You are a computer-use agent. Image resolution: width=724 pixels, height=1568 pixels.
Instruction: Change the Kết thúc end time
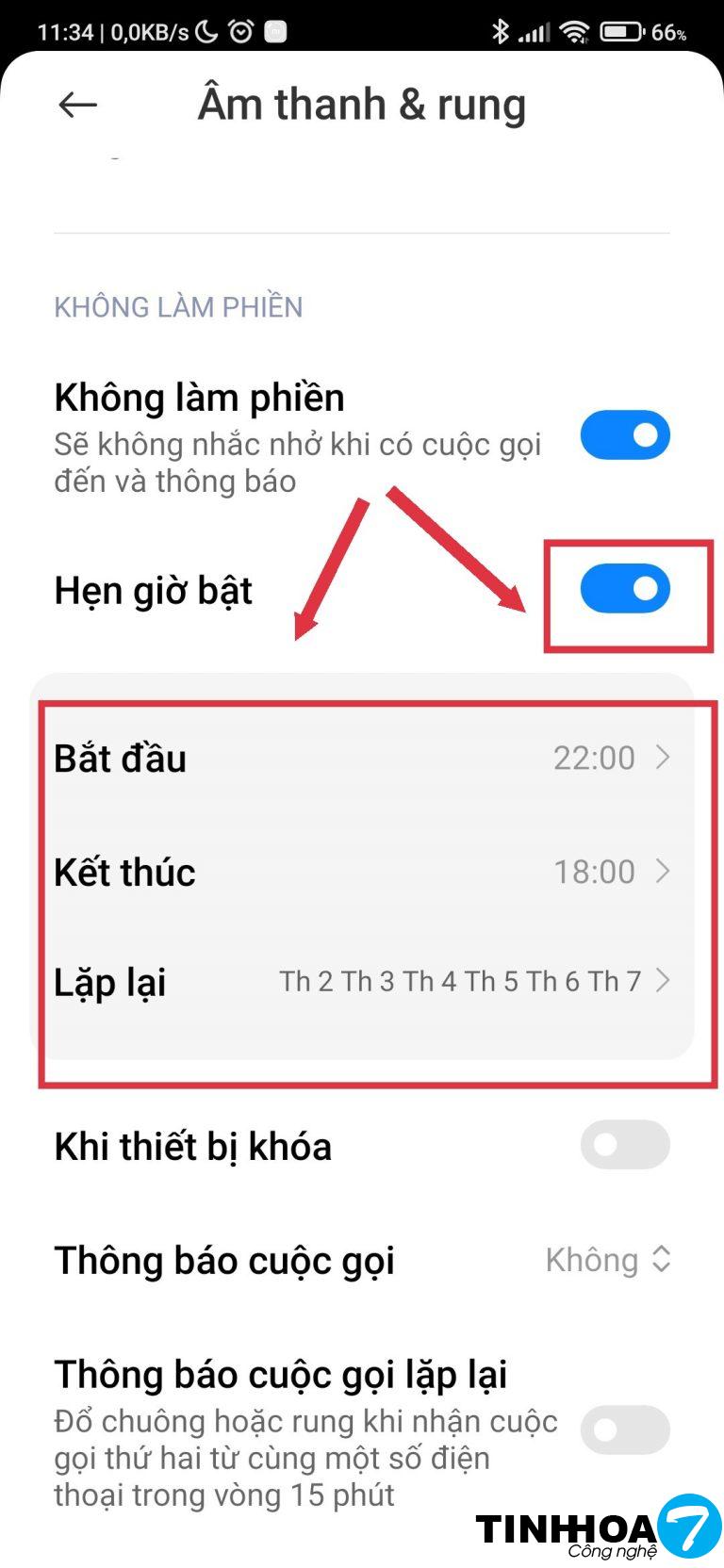click(x=362, y=872)
